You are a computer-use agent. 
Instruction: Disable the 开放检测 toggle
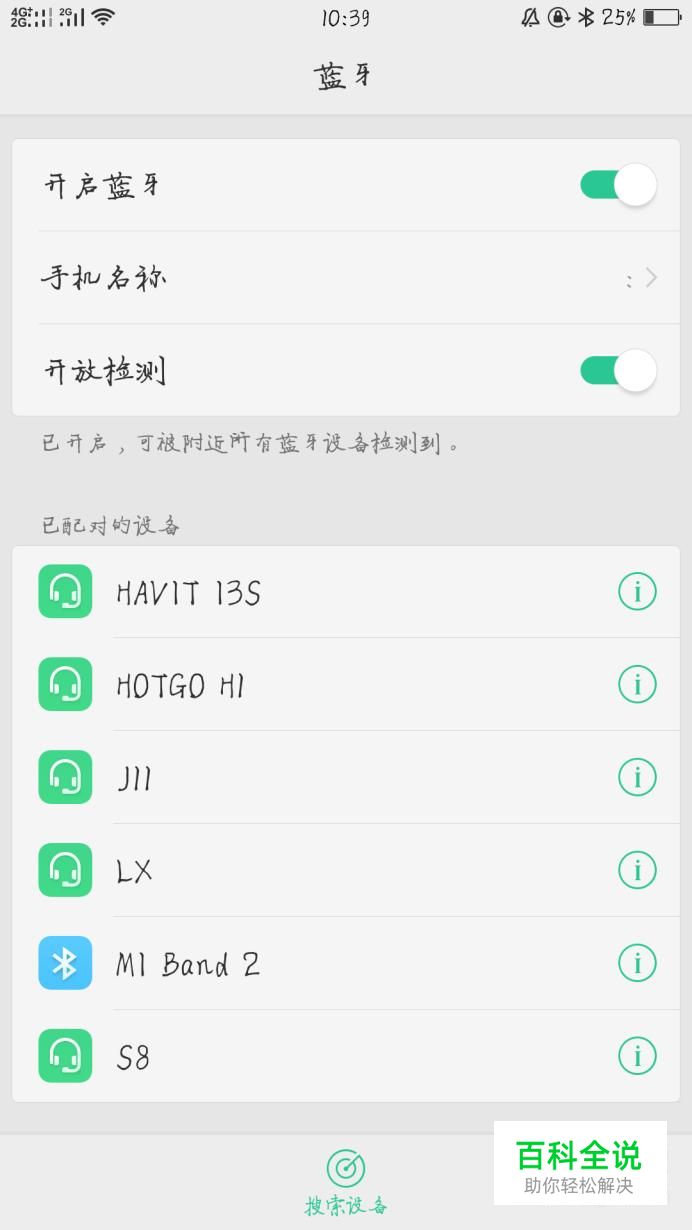(x=618, y=371)
